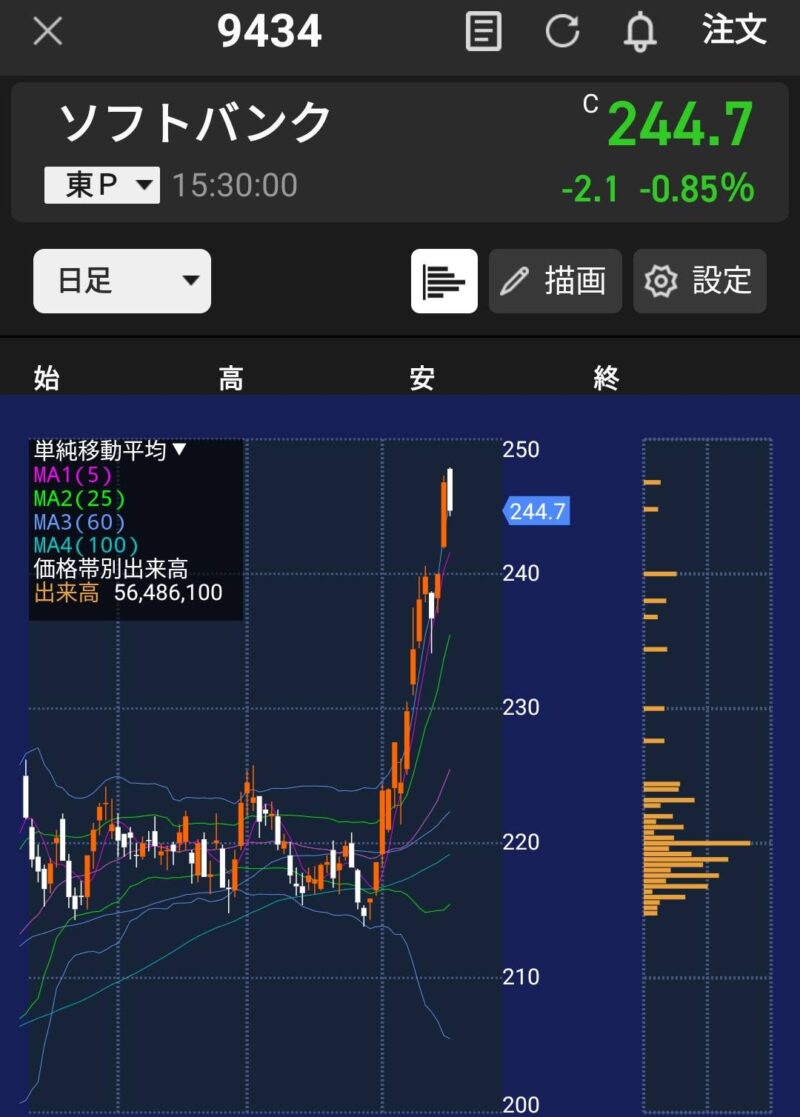
Task: Change the 日足 chart interval dropdown
Action: pyautogui.click(x=122, y=281)
